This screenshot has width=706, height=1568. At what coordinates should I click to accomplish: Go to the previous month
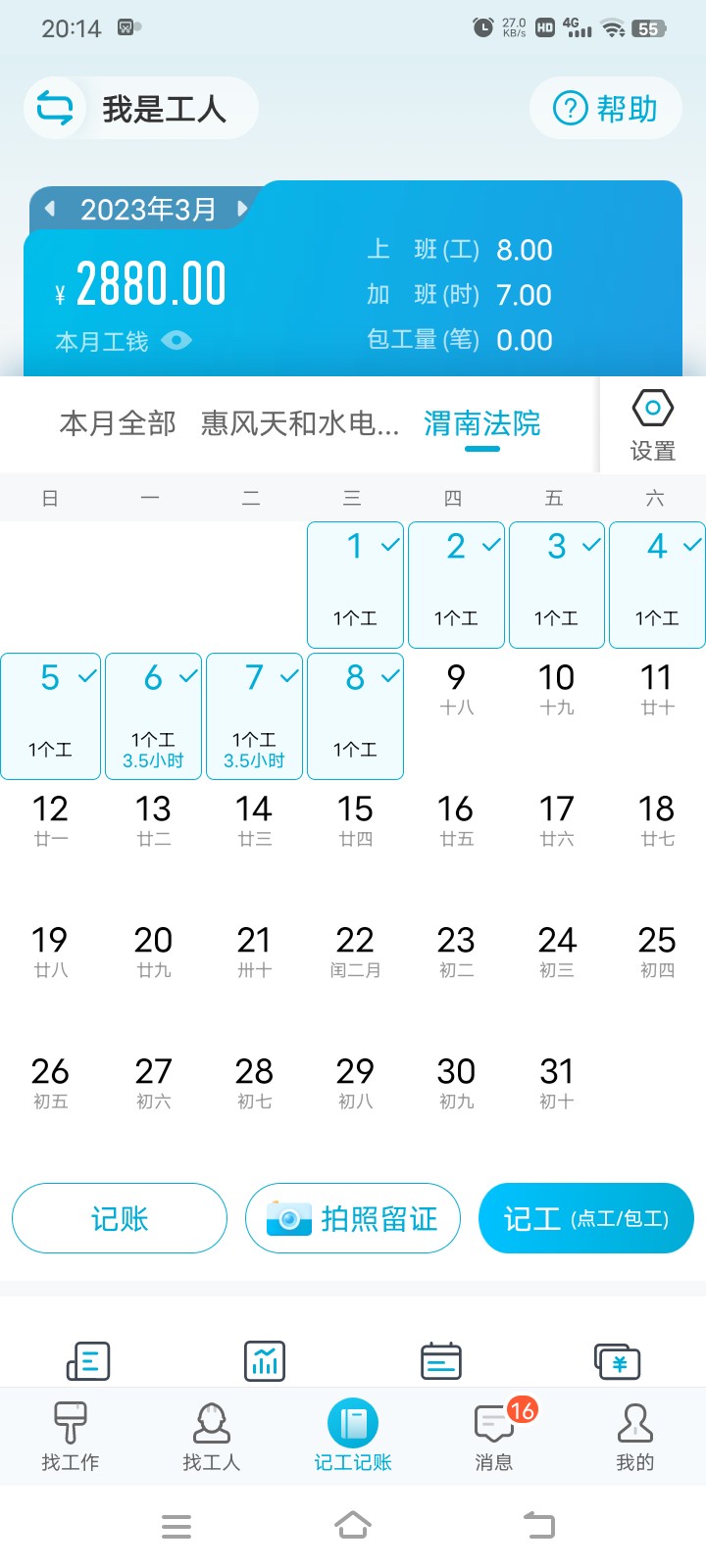pos(50,209)
